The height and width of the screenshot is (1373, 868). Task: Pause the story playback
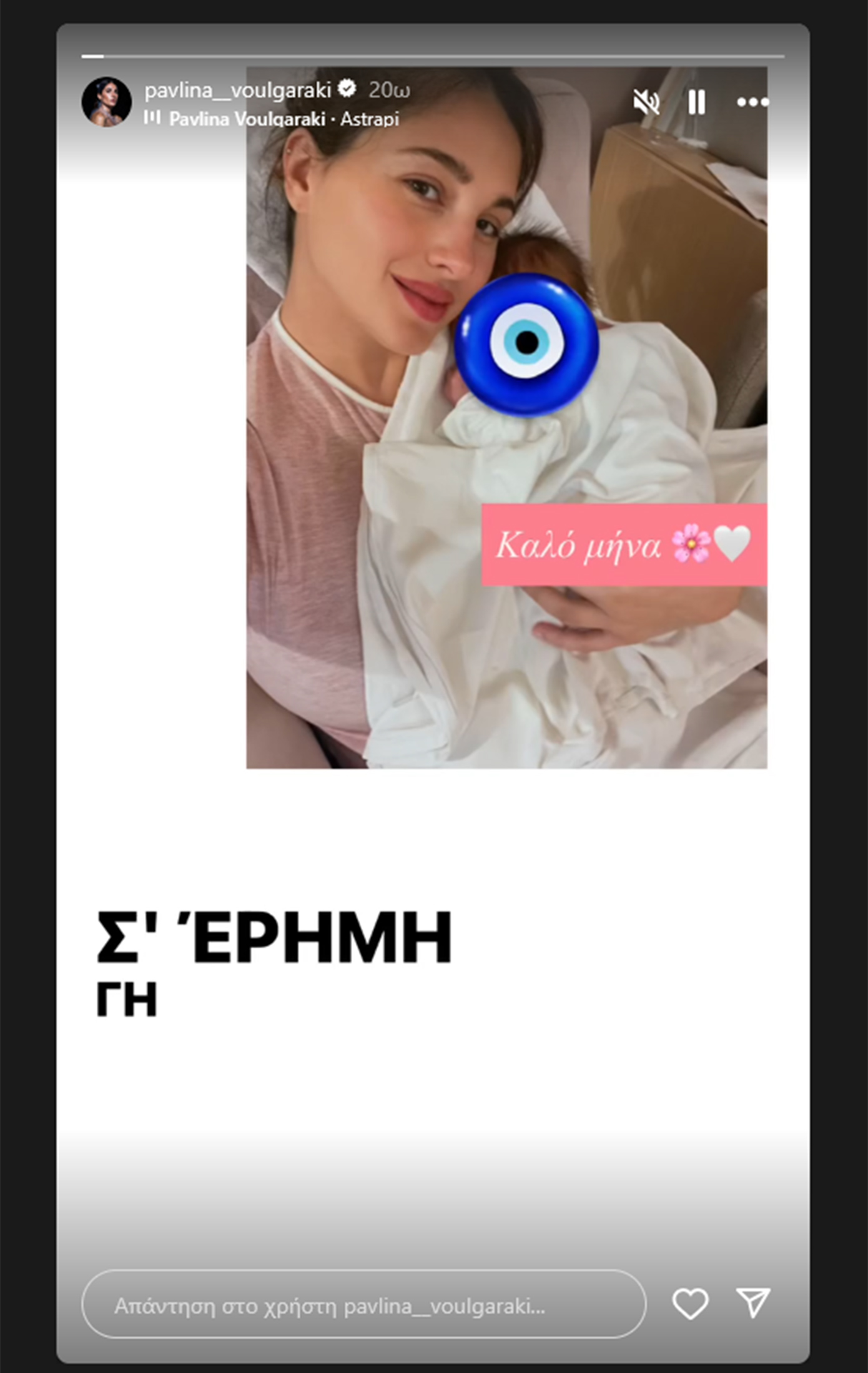(x=696, y=102)
